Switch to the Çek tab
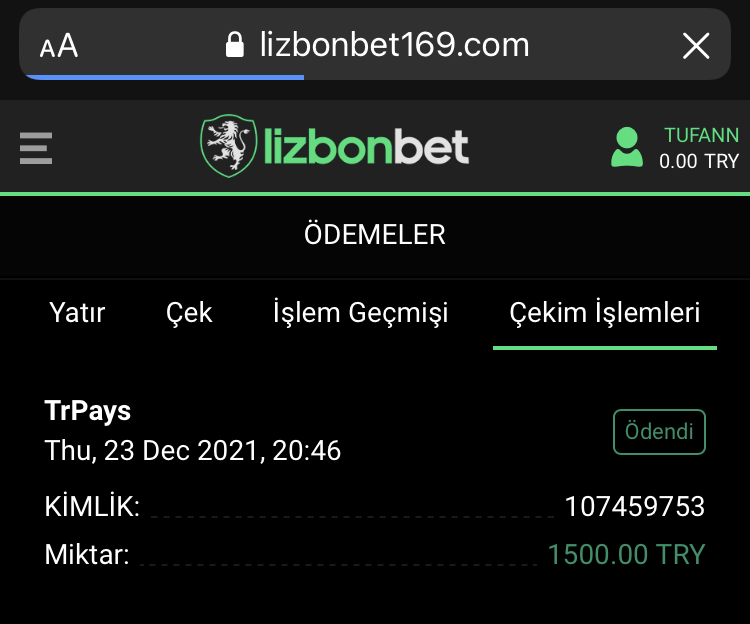Image resolution: width=750 pixels, height=624 pixels. [x=189, y=313]
